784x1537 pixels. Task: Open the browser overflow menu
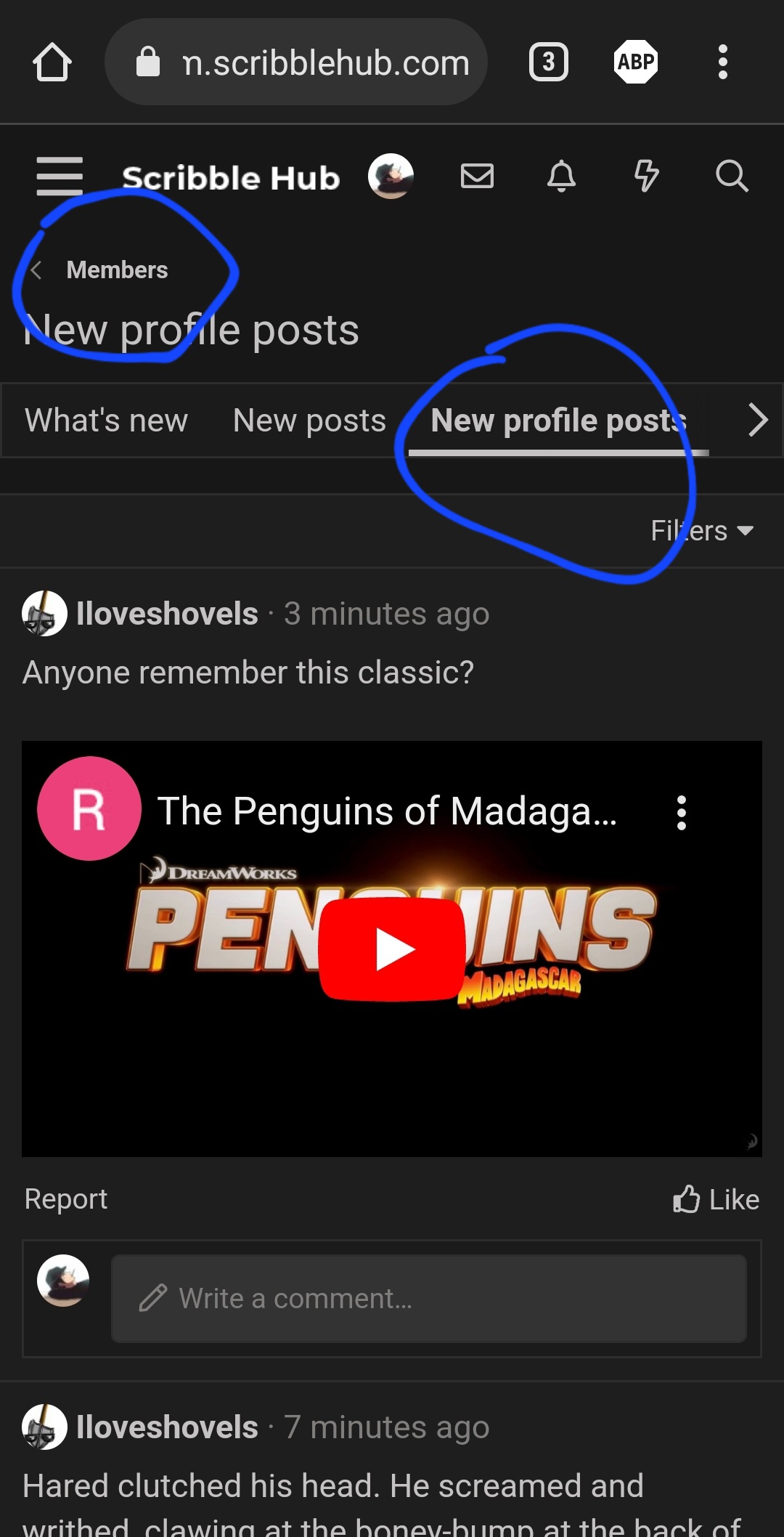click(722, 62)
